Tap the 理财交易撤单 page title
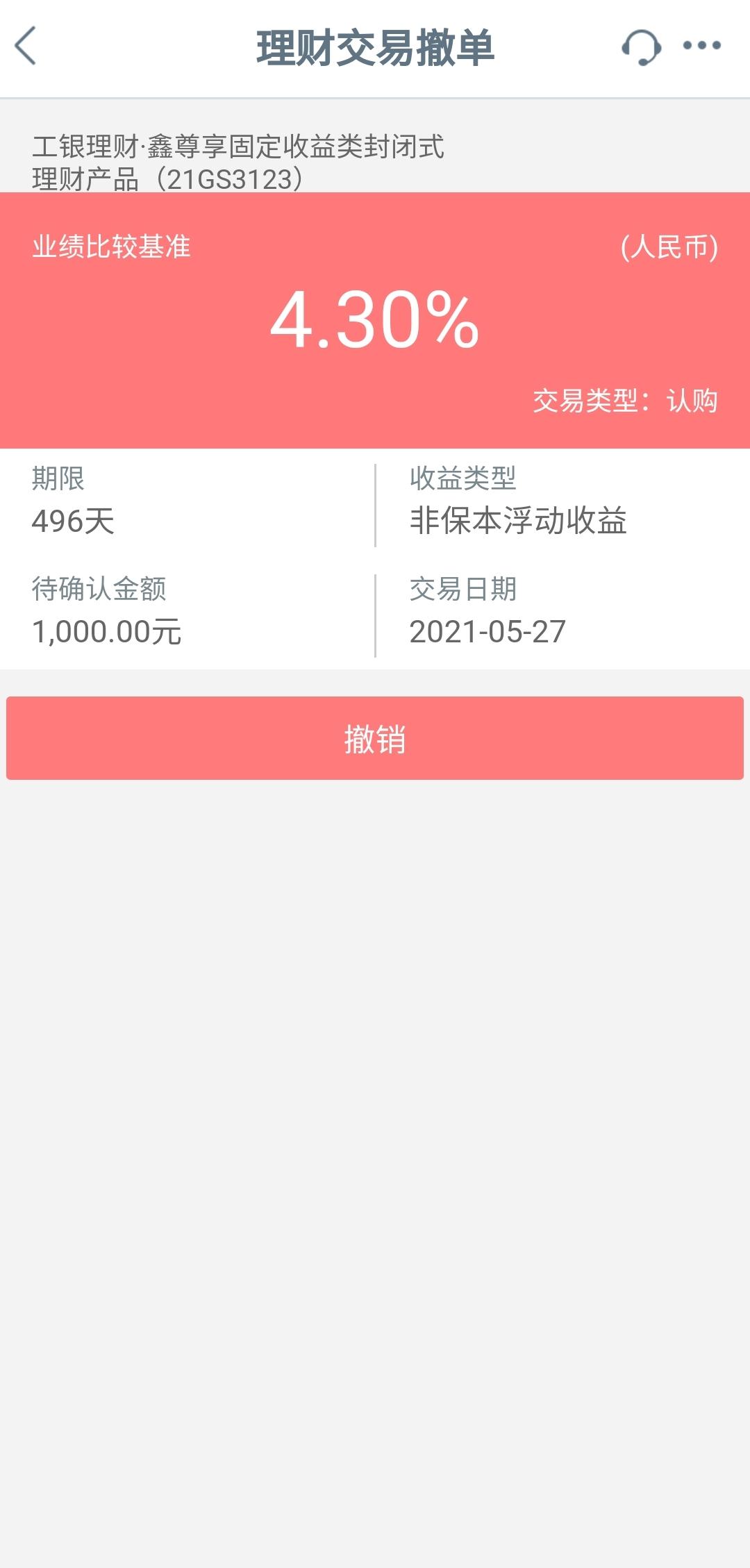 coord(375,46)
